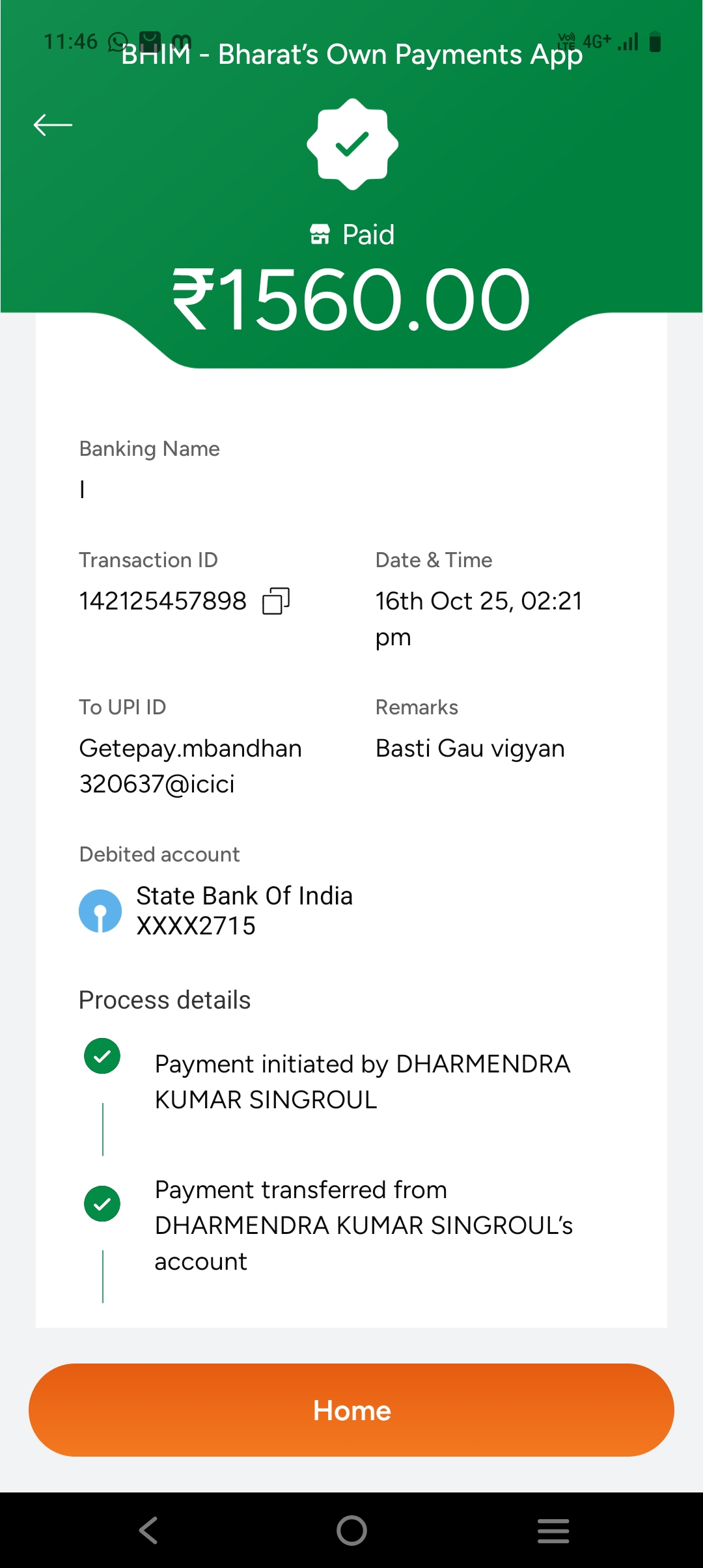703x1568 pixels.
Task: Copy the transaction ID
Action: (276, 600)
